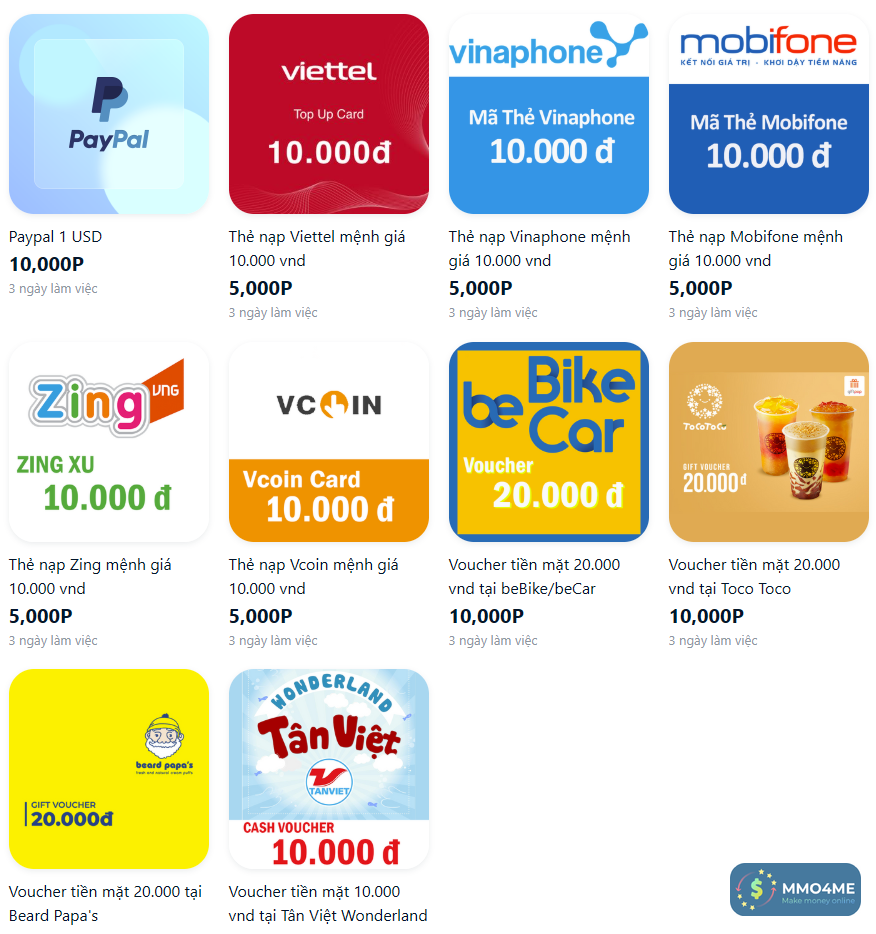
Task: Select the Viettel 10.000 vnd top-up card
Action: tap(329, 114)
